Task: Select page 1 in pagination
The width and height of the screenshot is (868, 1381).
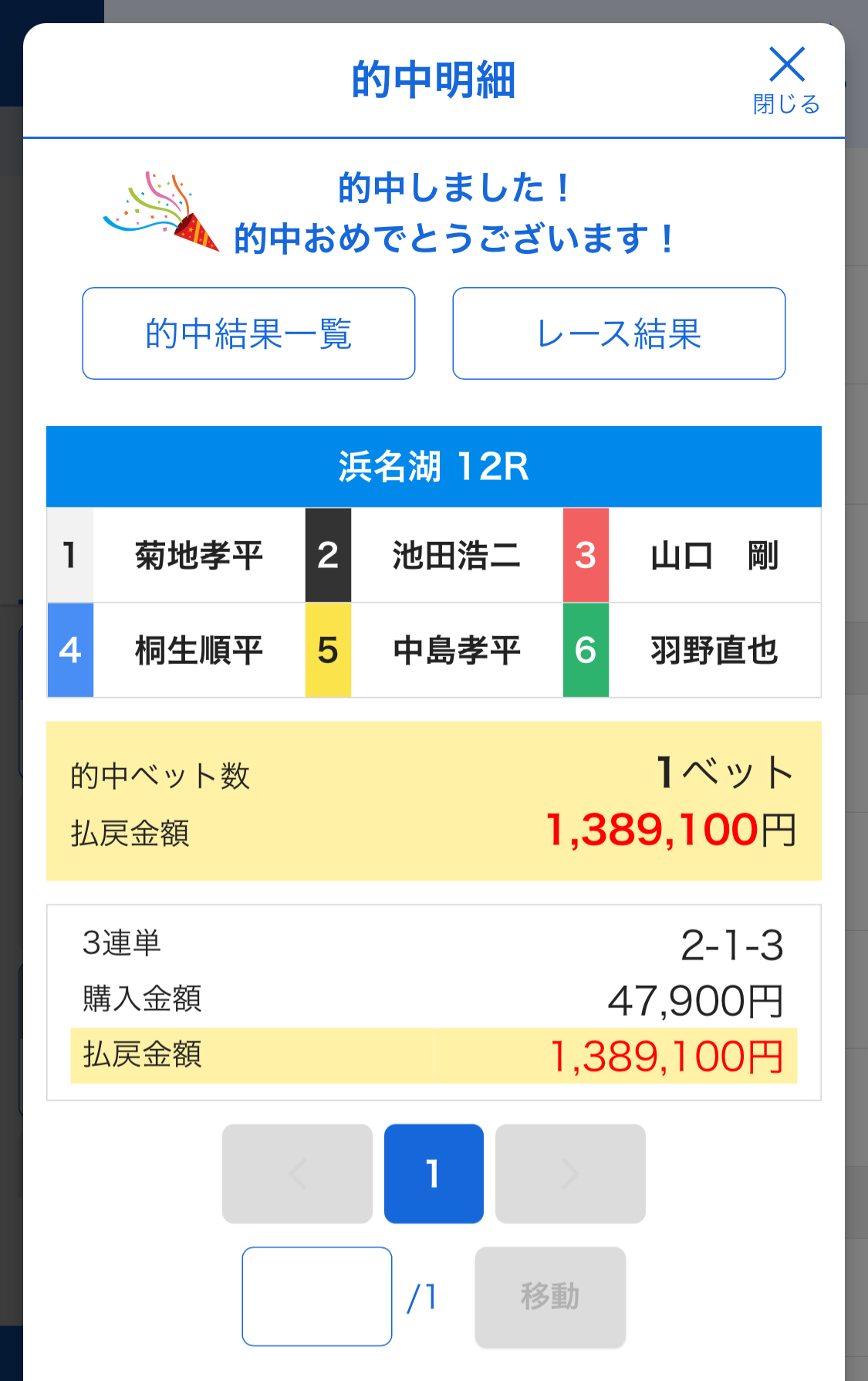Action: (x=434, y=1173)
